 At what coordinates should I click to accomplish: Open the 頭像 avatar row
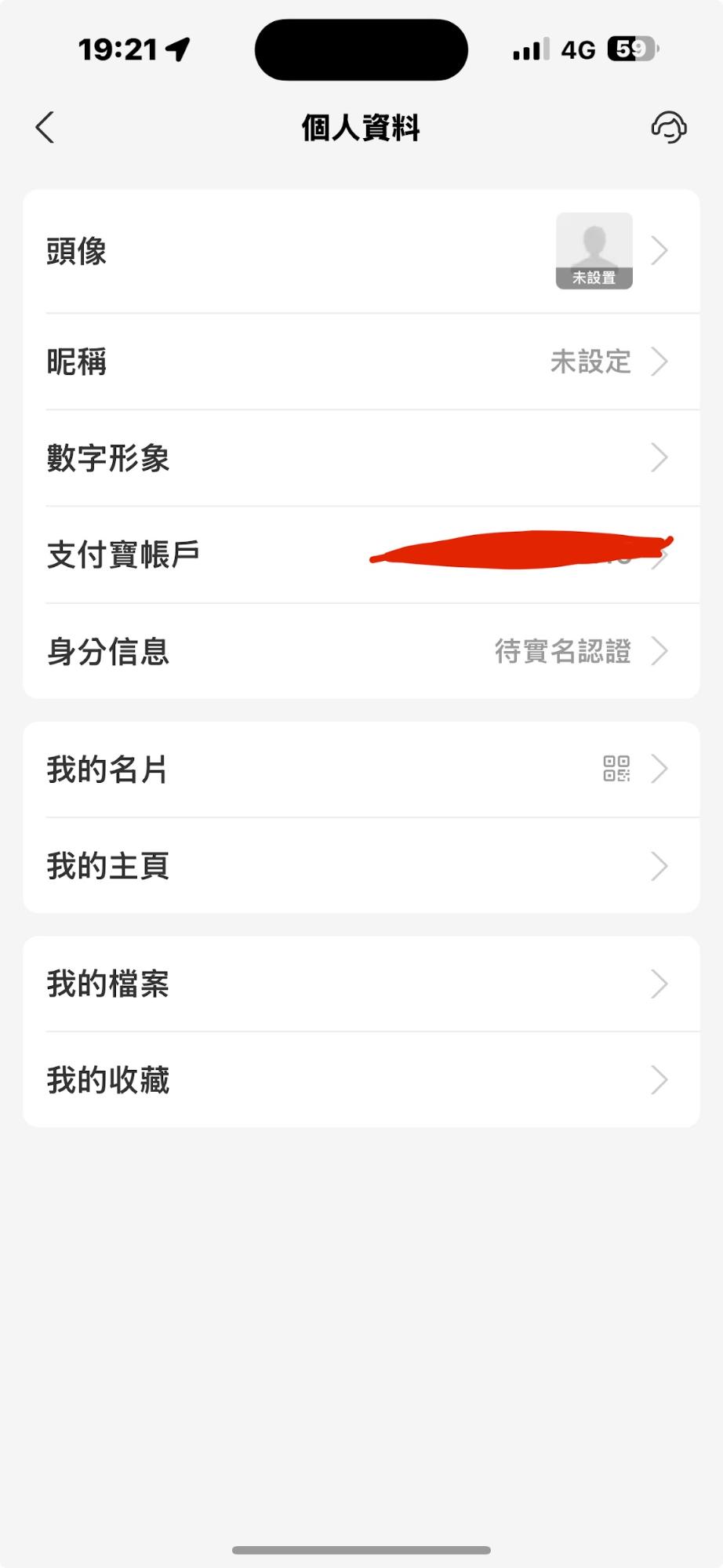361,251
